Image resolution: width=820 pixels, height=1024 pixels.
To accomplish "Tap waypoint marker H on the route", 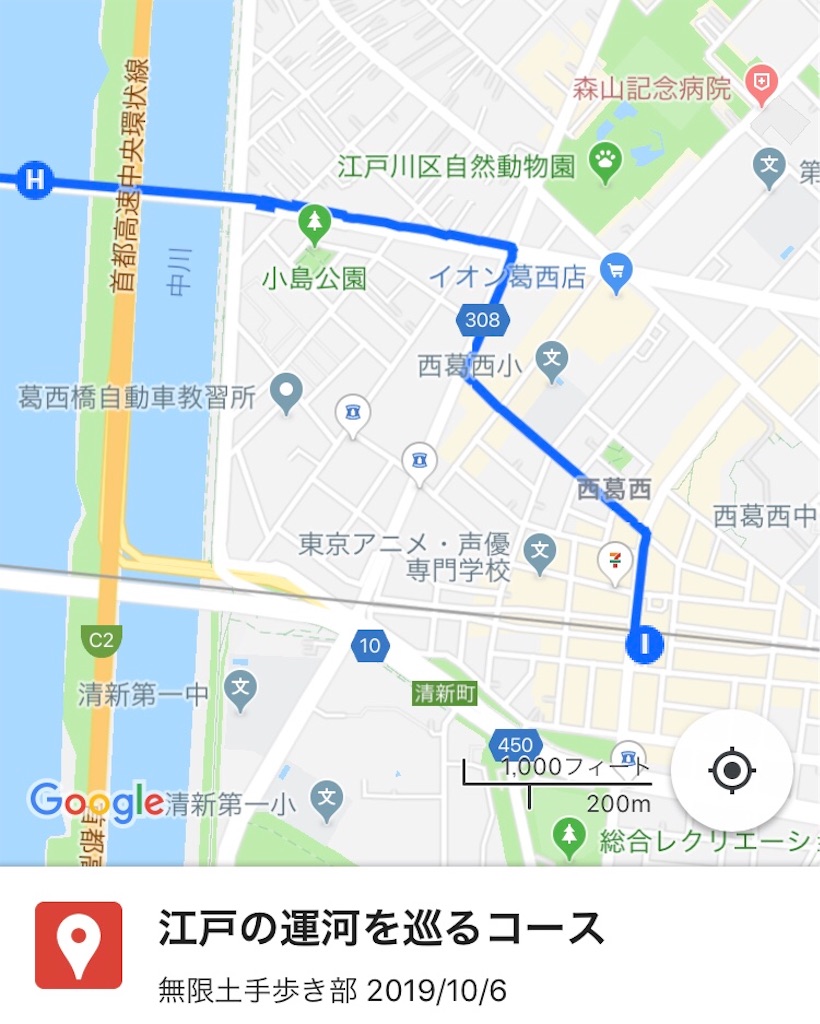I will [x=35, y=181].
